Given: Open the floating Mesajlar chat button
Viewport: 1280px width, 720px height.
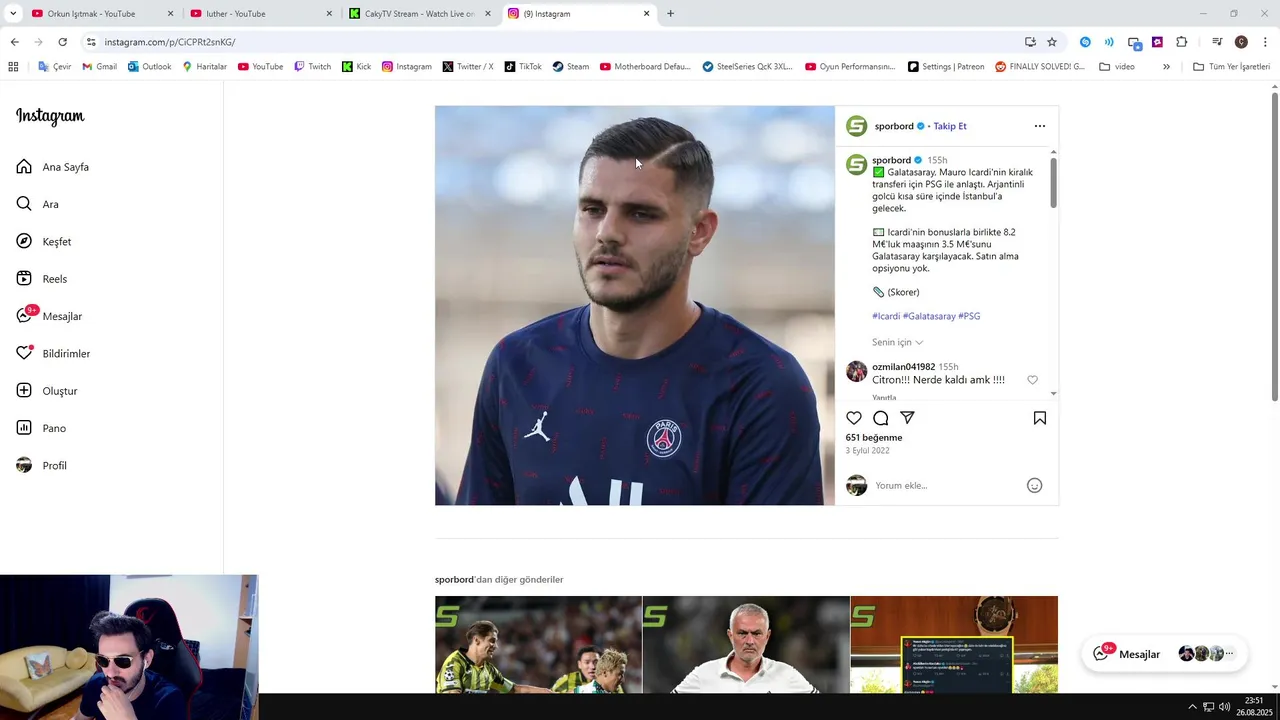Looking at the screenshot, I should point(1128,654).
